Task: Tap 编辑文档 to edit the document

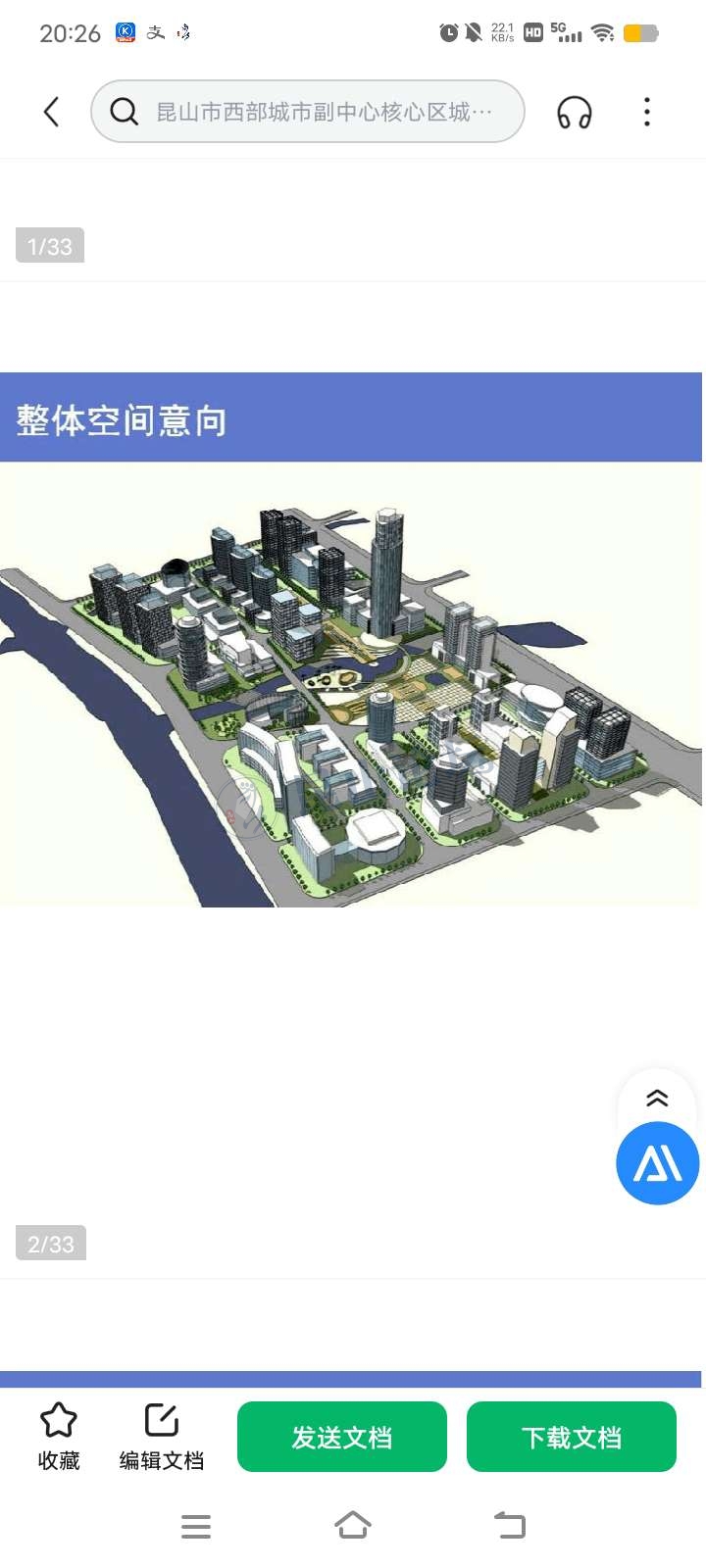Action: click(x=162, y=1437)
